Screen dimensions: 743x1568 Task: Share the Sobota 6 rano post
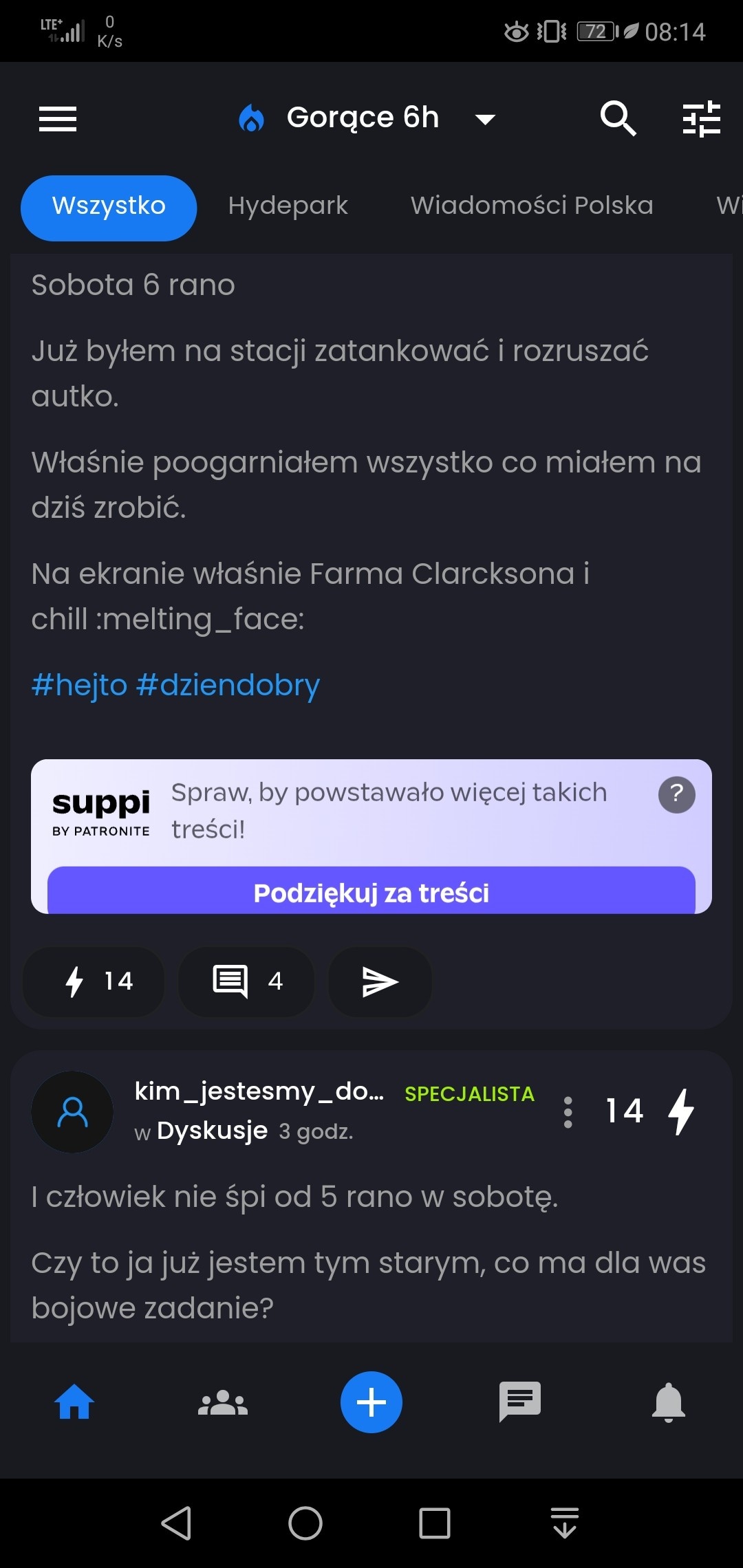click(380, 981)
